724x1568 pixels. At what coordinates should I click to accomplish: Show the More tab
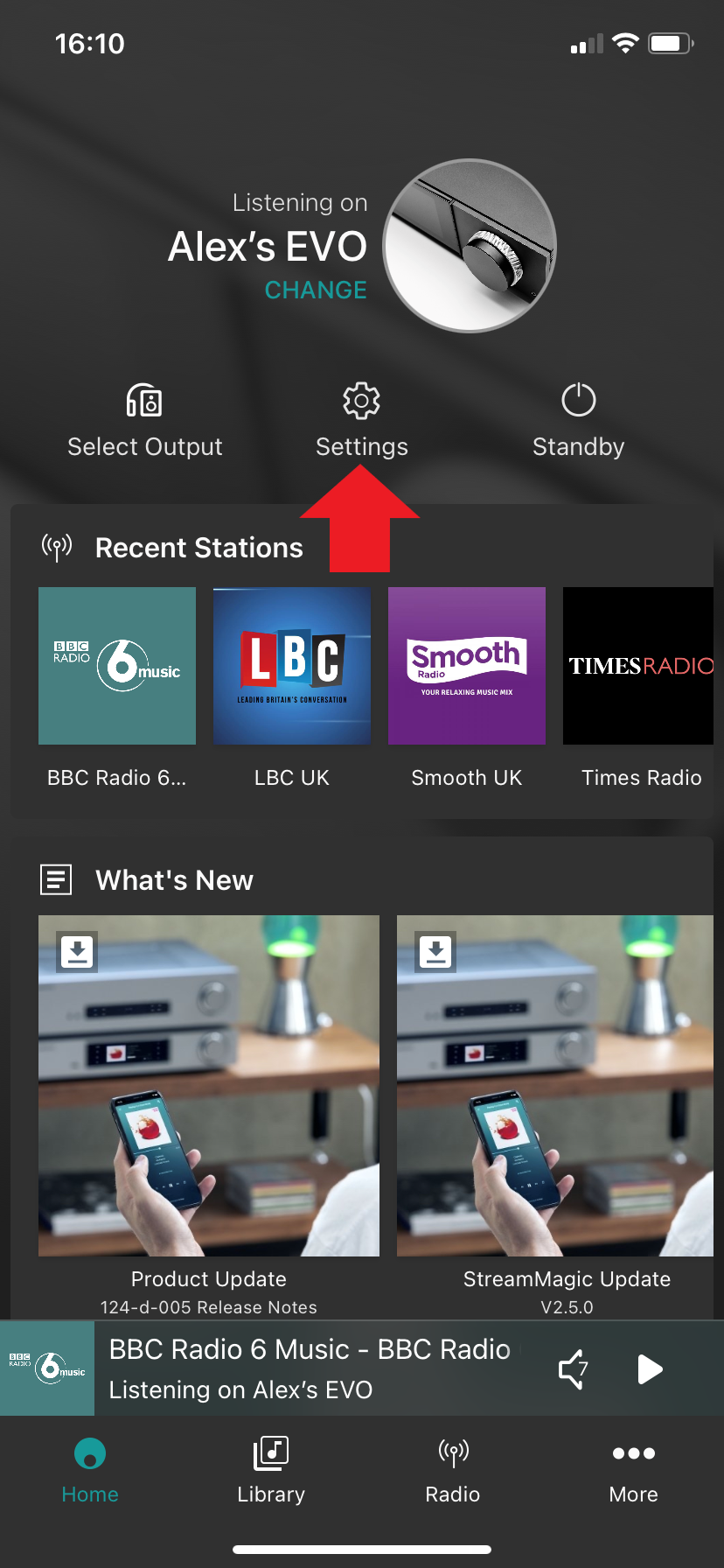[x=634, y=1469]
